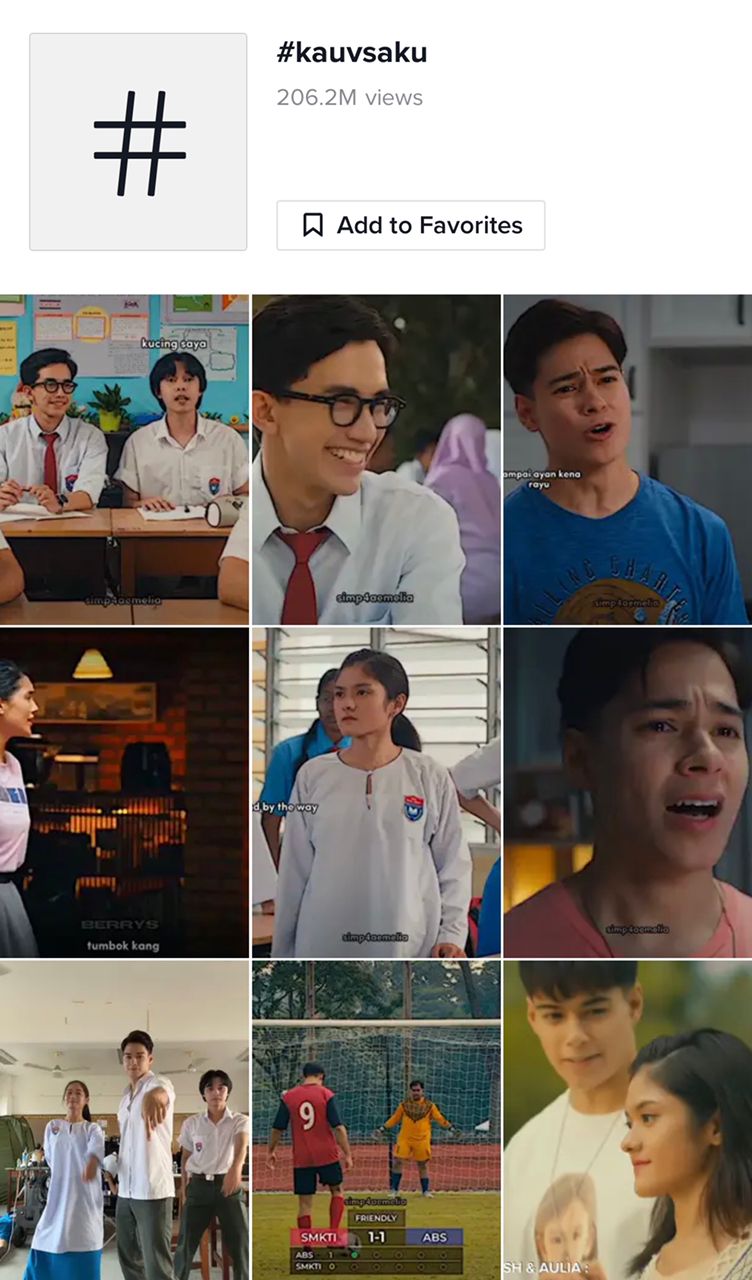
Task: Open the three students dancing video
Action: coord(124,1120)
